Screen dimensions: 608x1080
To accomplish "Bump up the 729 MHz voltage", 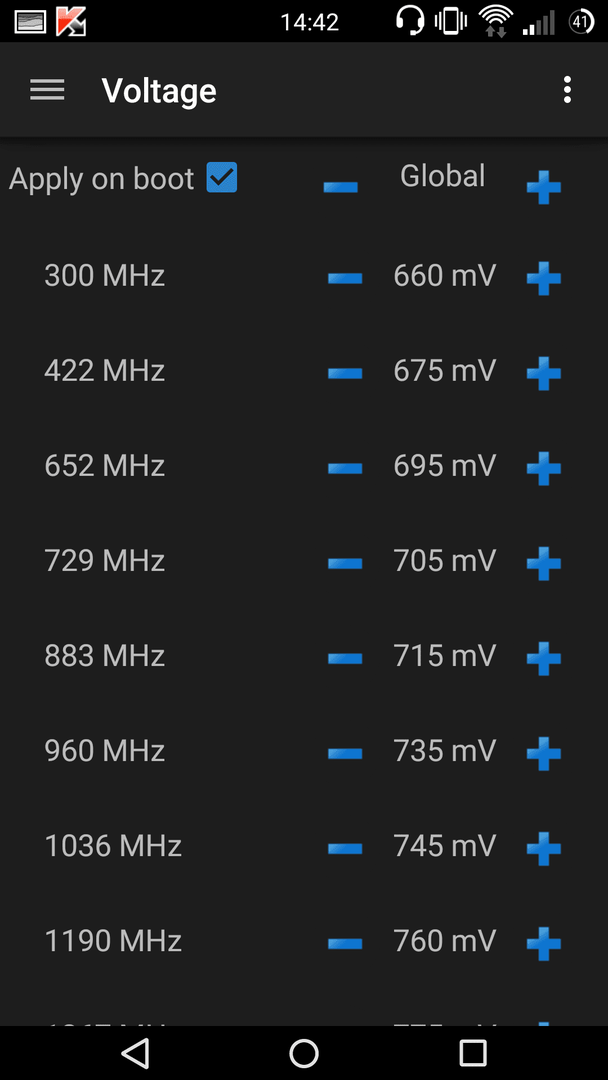I will (x=543, y=563).
